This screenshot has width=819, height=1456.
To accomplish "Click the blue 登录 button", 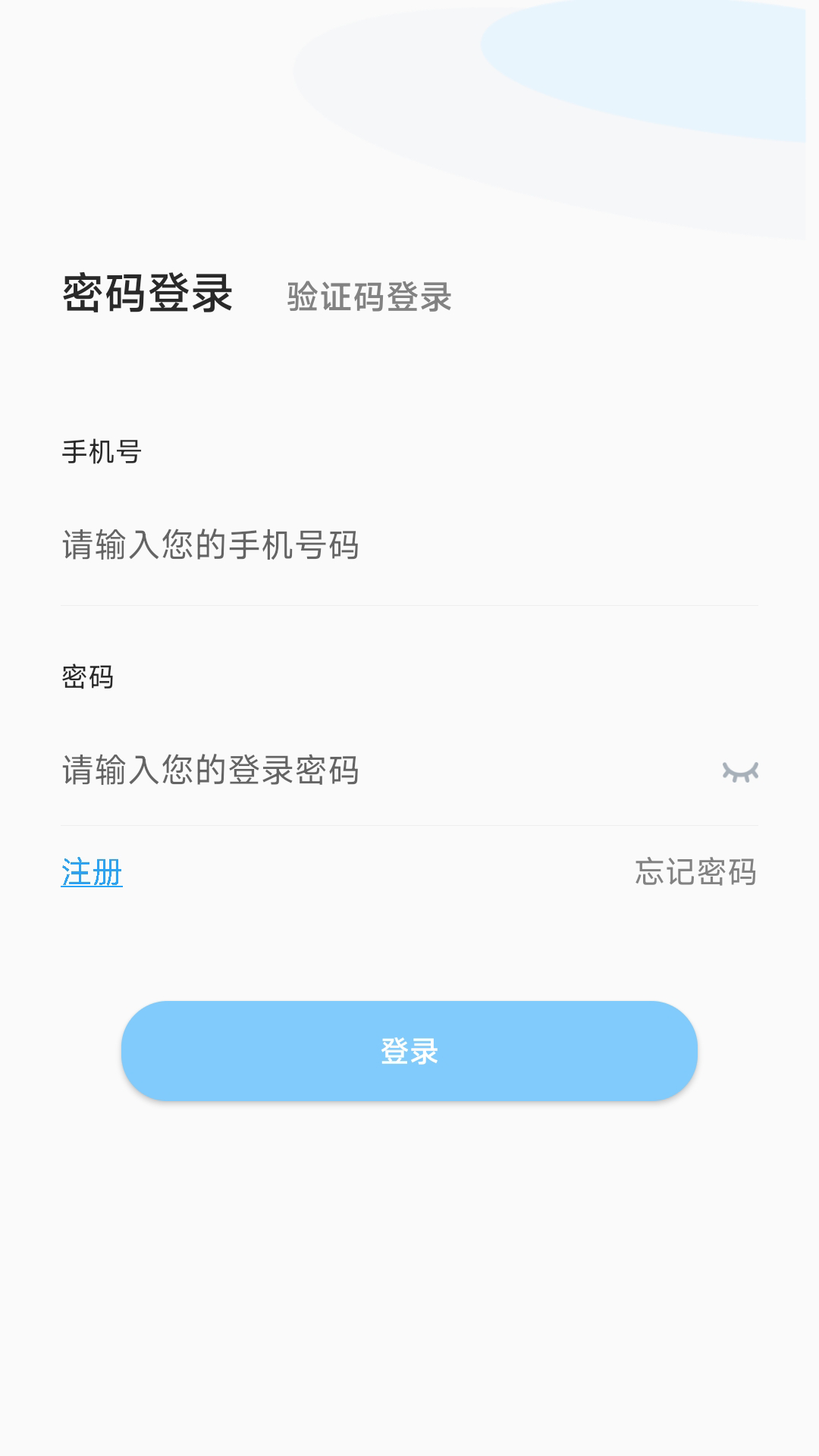I will tap(409, 1052).
